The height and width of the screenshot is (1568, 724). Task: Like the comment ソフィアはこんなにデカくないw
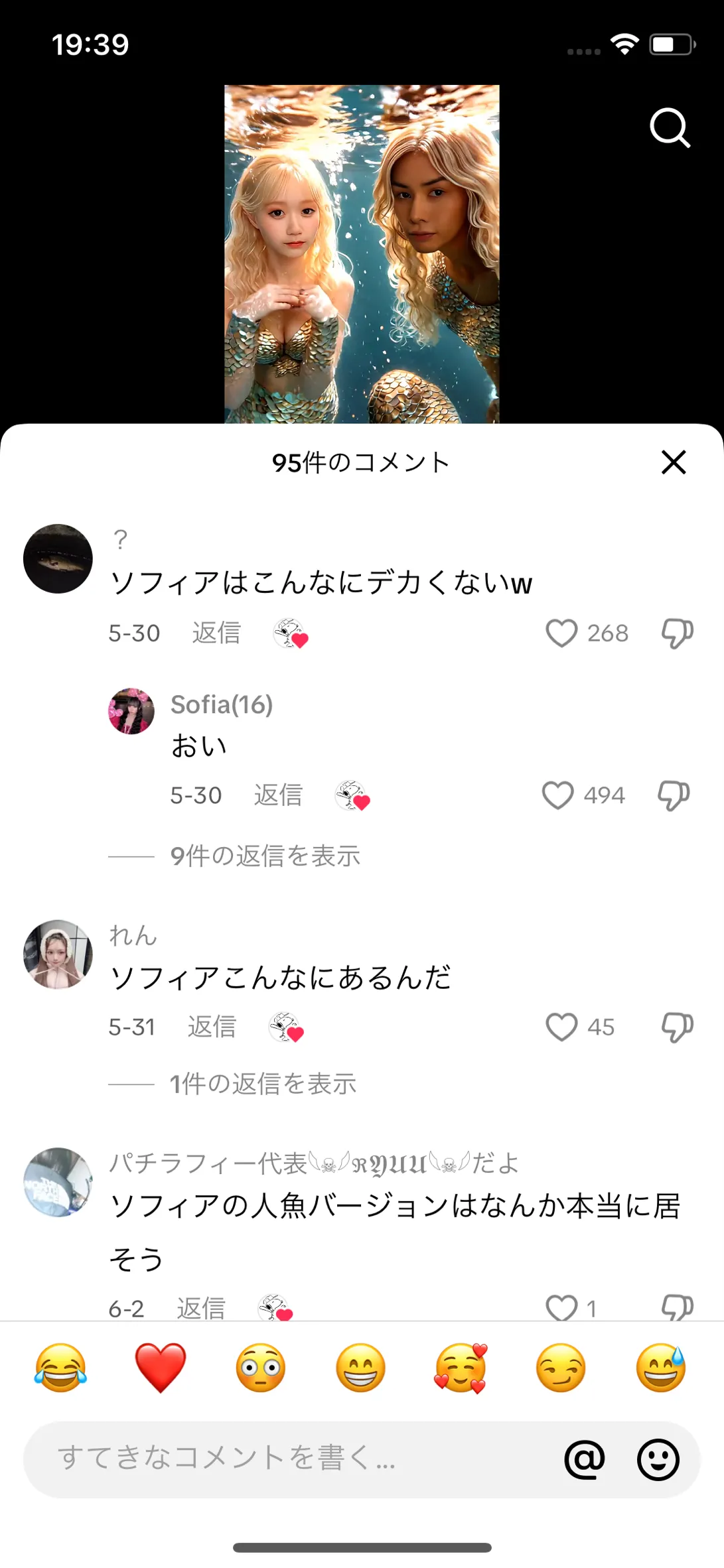[x=561, y=633]
